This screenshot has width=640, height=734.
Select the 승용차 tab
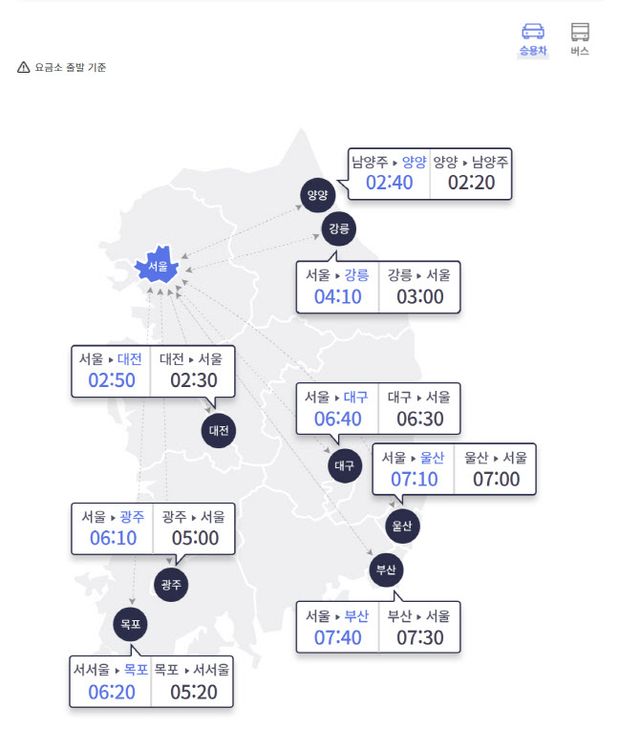pos(532,38)
